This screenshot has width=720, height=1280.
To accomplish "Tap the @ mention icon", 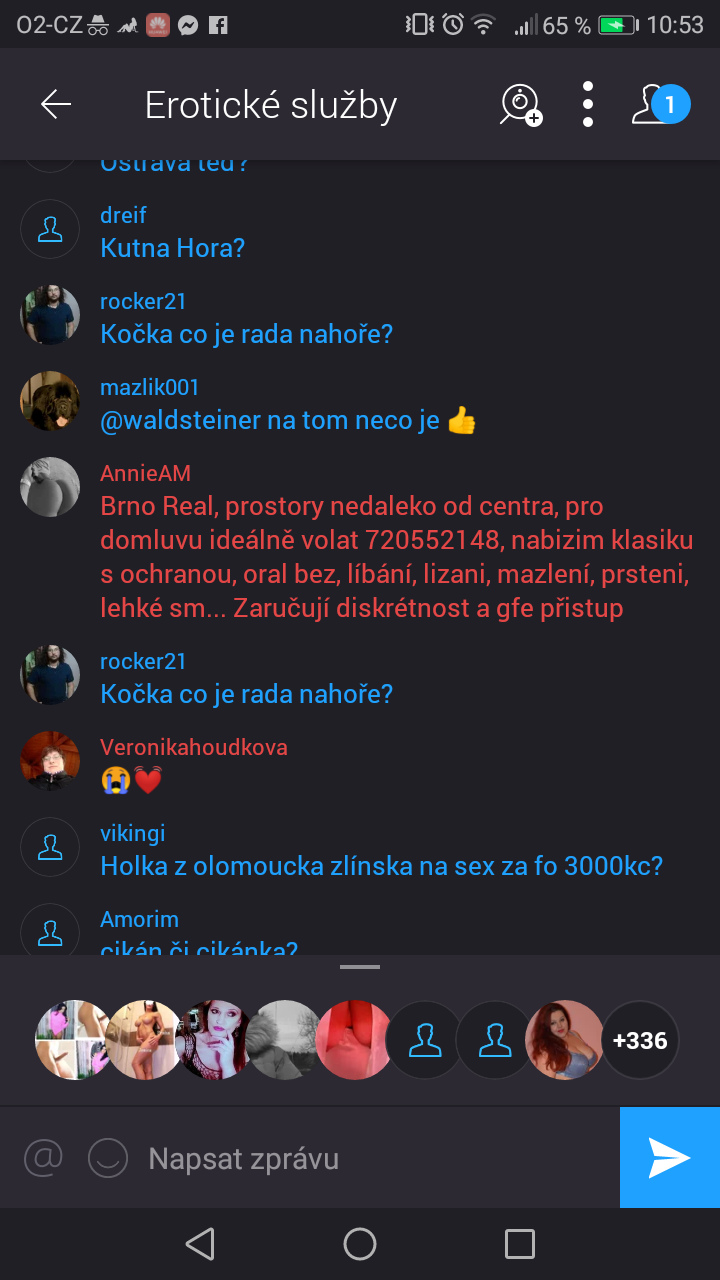I will coord(44,1158).
